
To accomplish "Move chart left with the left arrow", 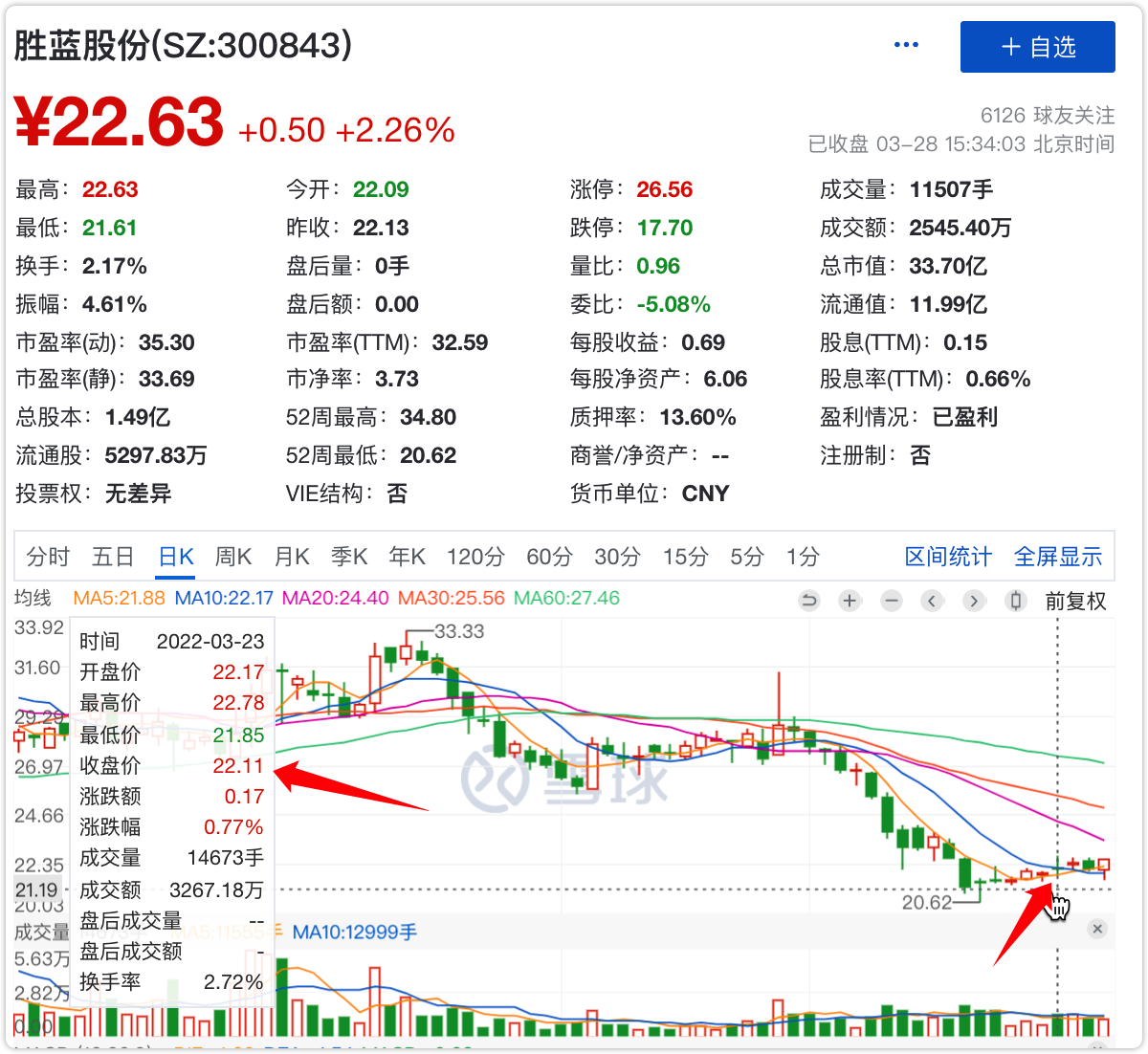I will click(932, 601).
